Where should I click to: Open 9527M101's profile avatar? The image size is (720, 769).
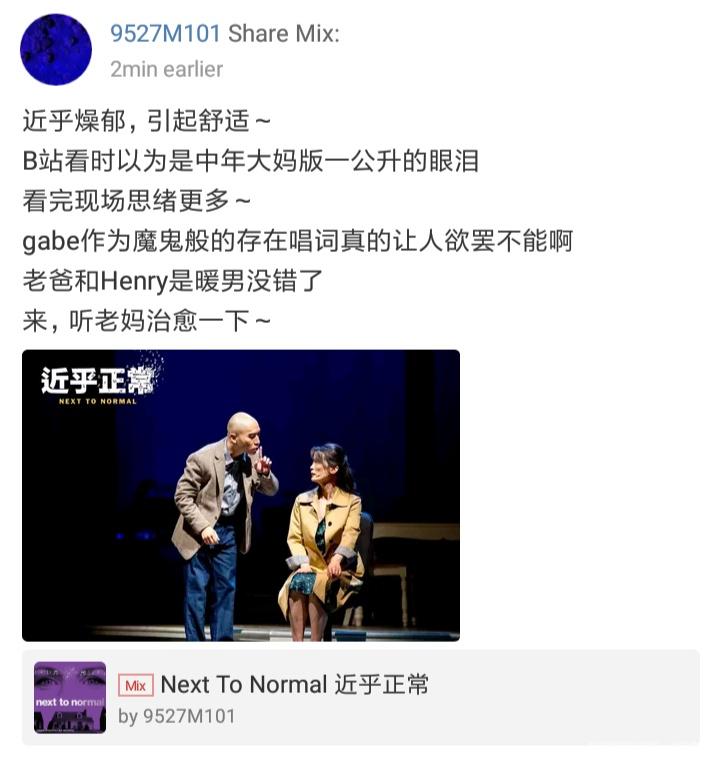(56, 50)
